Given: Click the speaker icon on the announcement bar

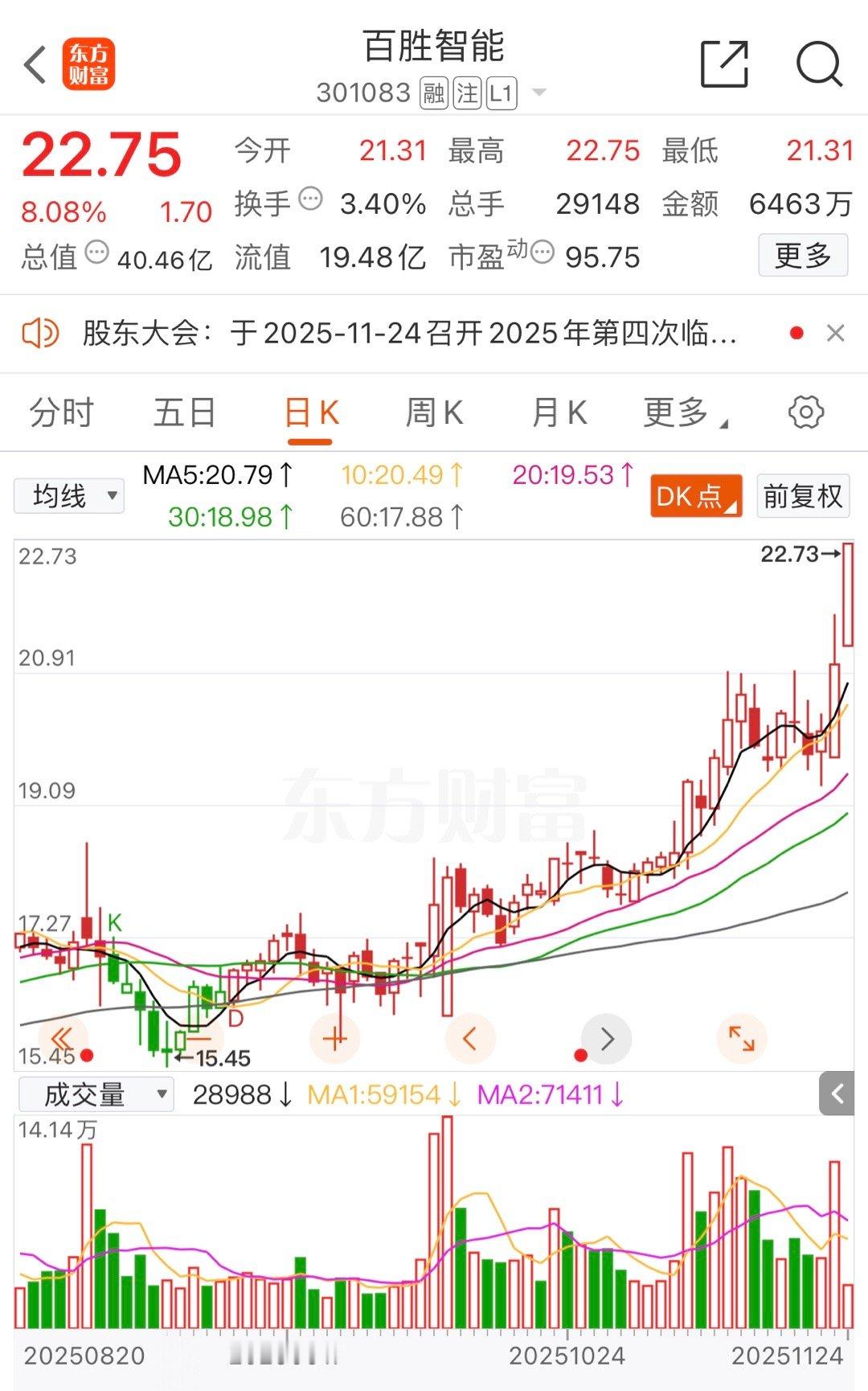Looking at the screenshot, I should pos(42,332).
